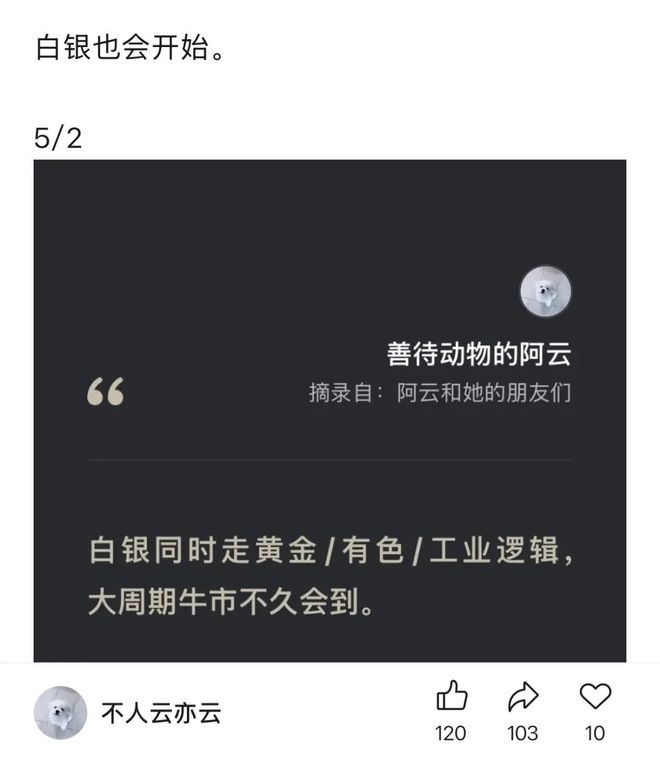Like this post with the thumbs up

click(x=451, y=696)
